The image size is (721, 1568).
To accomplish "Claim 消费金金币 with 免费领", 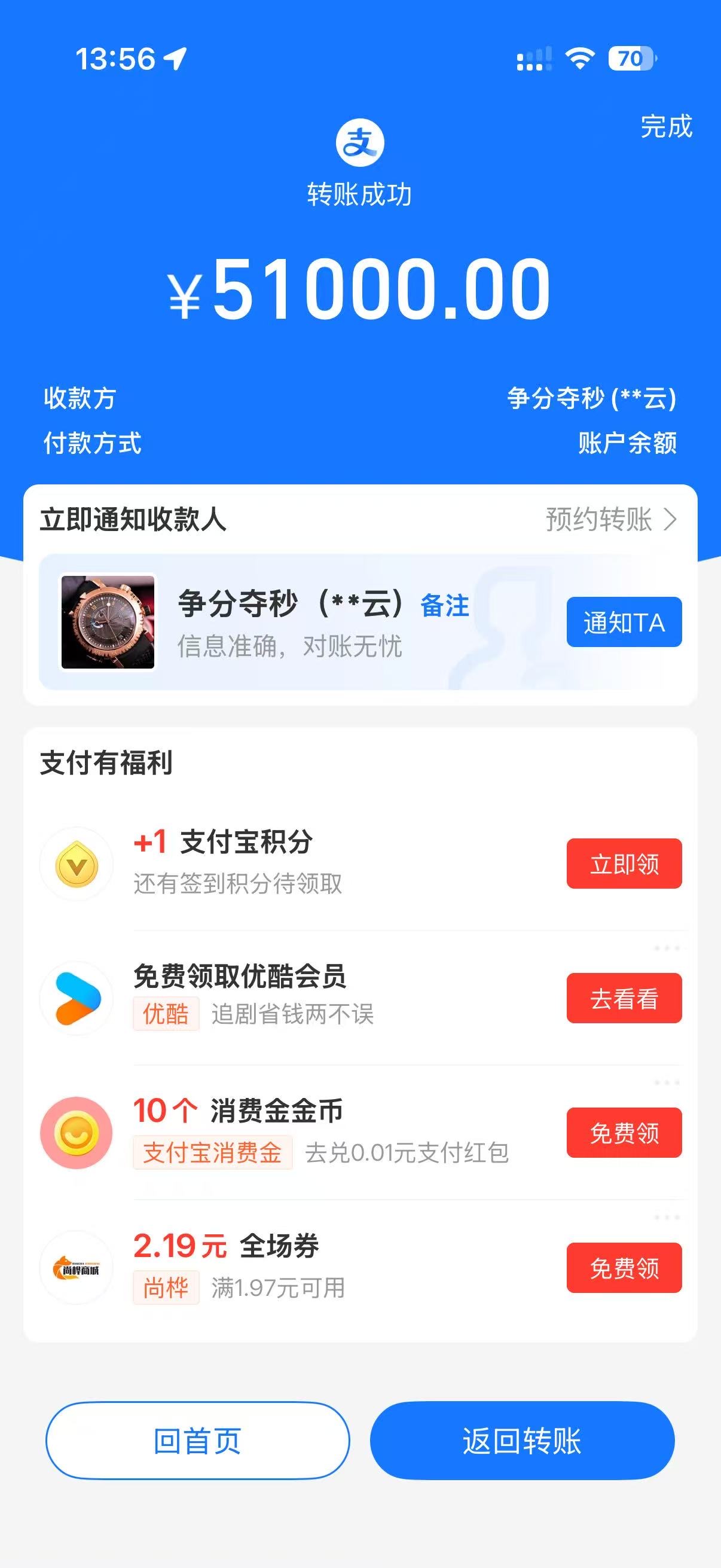I will tap(624, 1133).
